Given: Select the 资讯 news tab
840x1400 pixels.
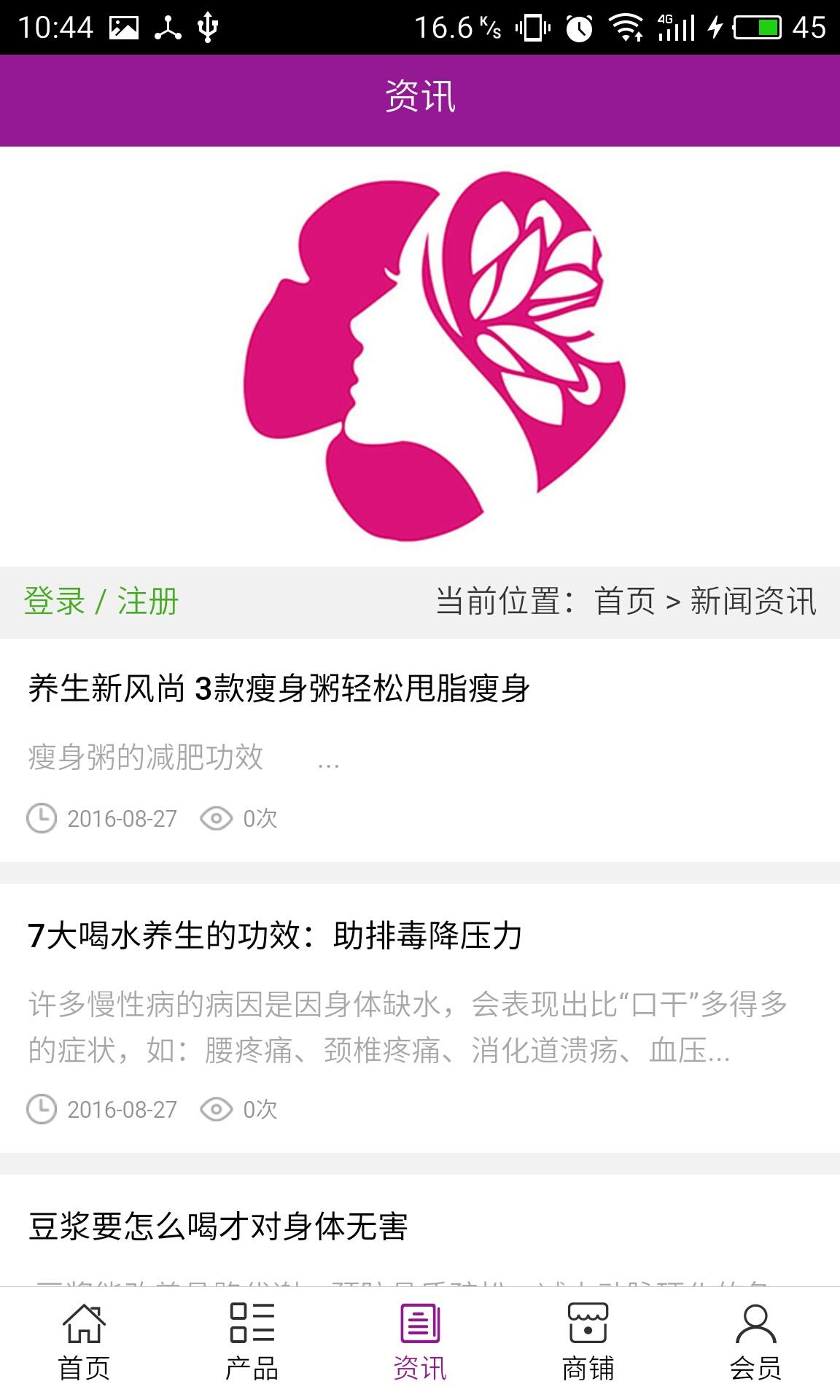Looking at the screenshot, I should tap(420, 1343).
